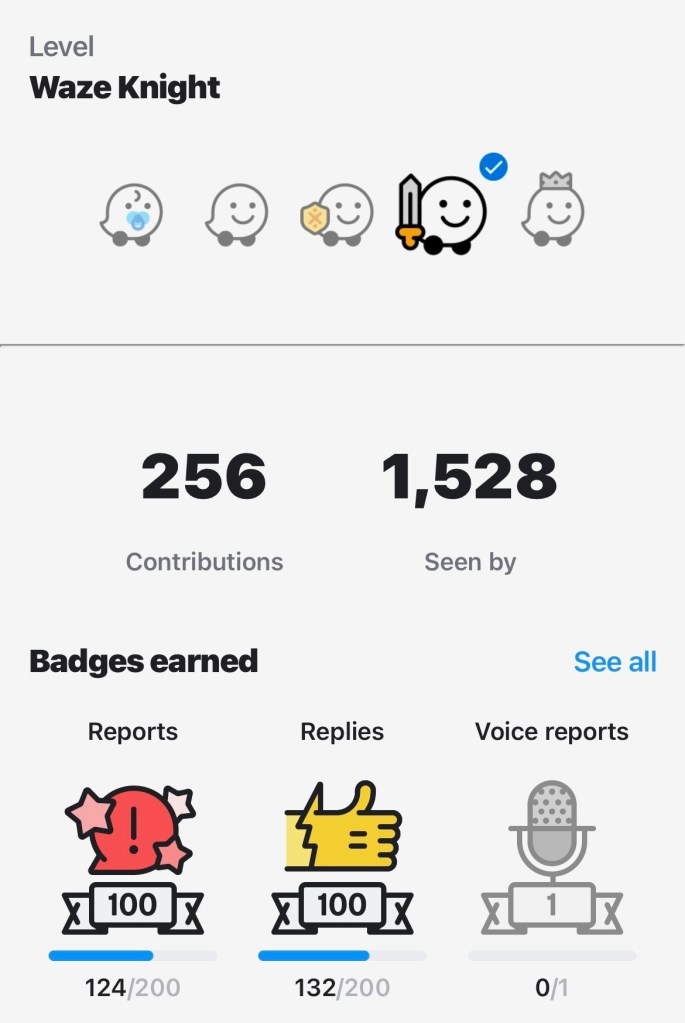Image resolution: width=685 pixels, height=1023 pixels.
Task: Tap the Waze Knight sword level icon
Action: pos(442,213)
